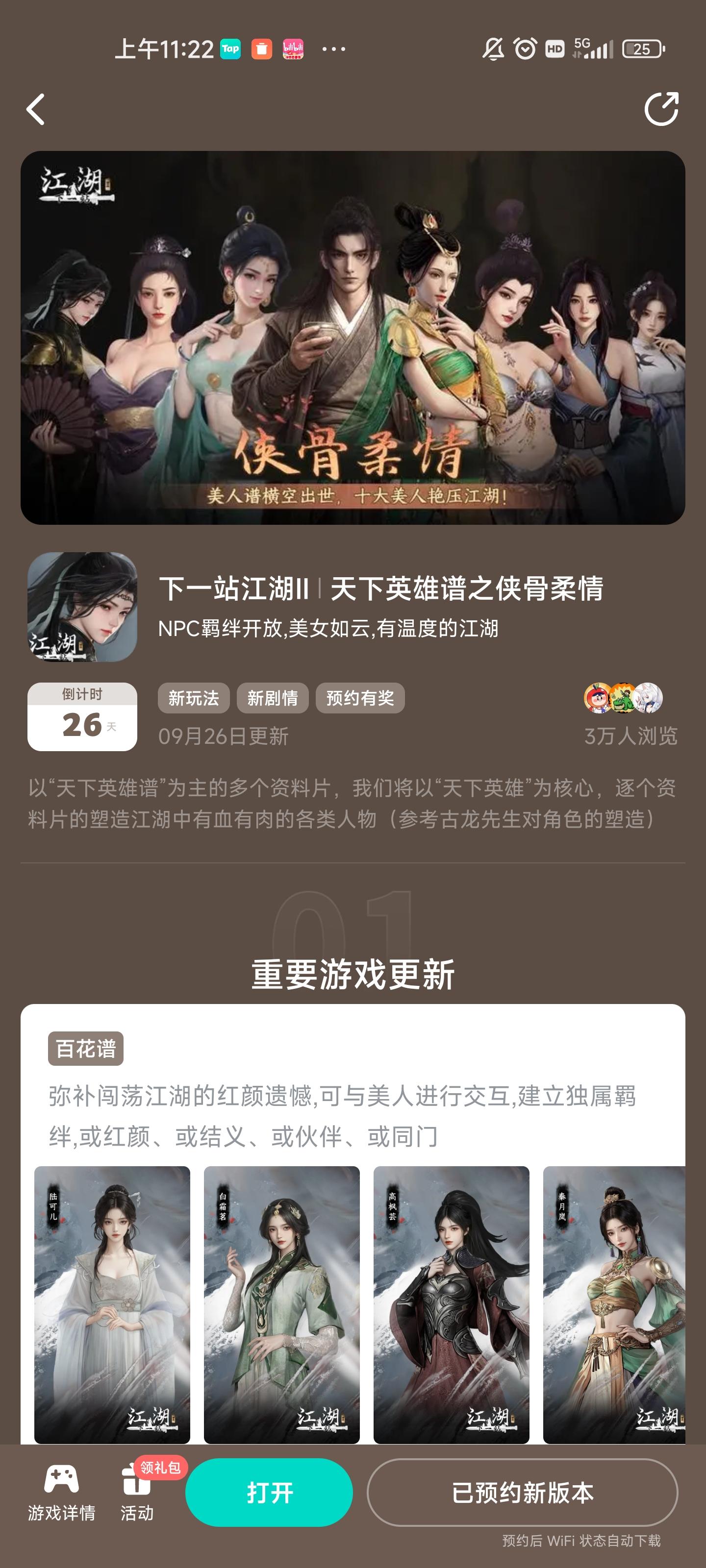This screenshot has width=706, height=1568.
Task: Open the 侠骨柔情 banner image
Action: coord(353,339)
